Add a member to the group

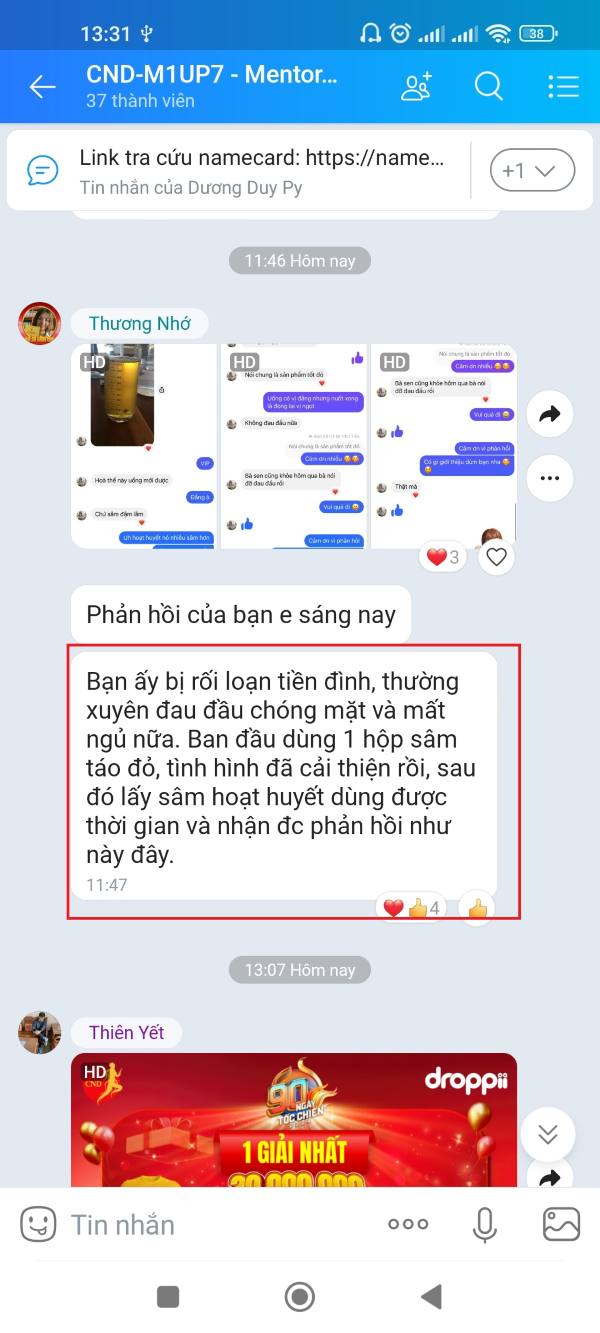[x=416, y=87]
